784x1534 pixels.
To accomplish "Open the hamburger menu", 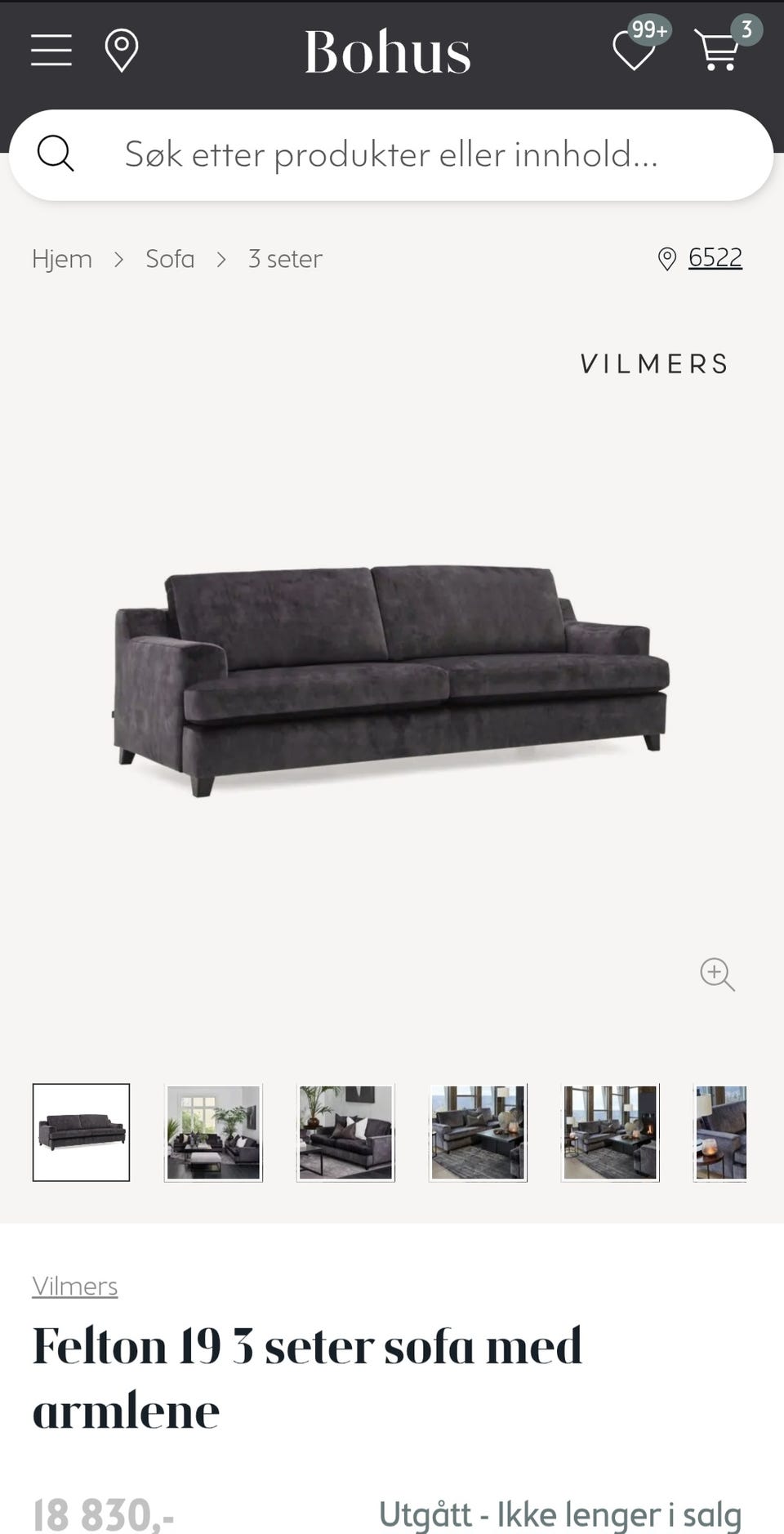I will 51,51.
